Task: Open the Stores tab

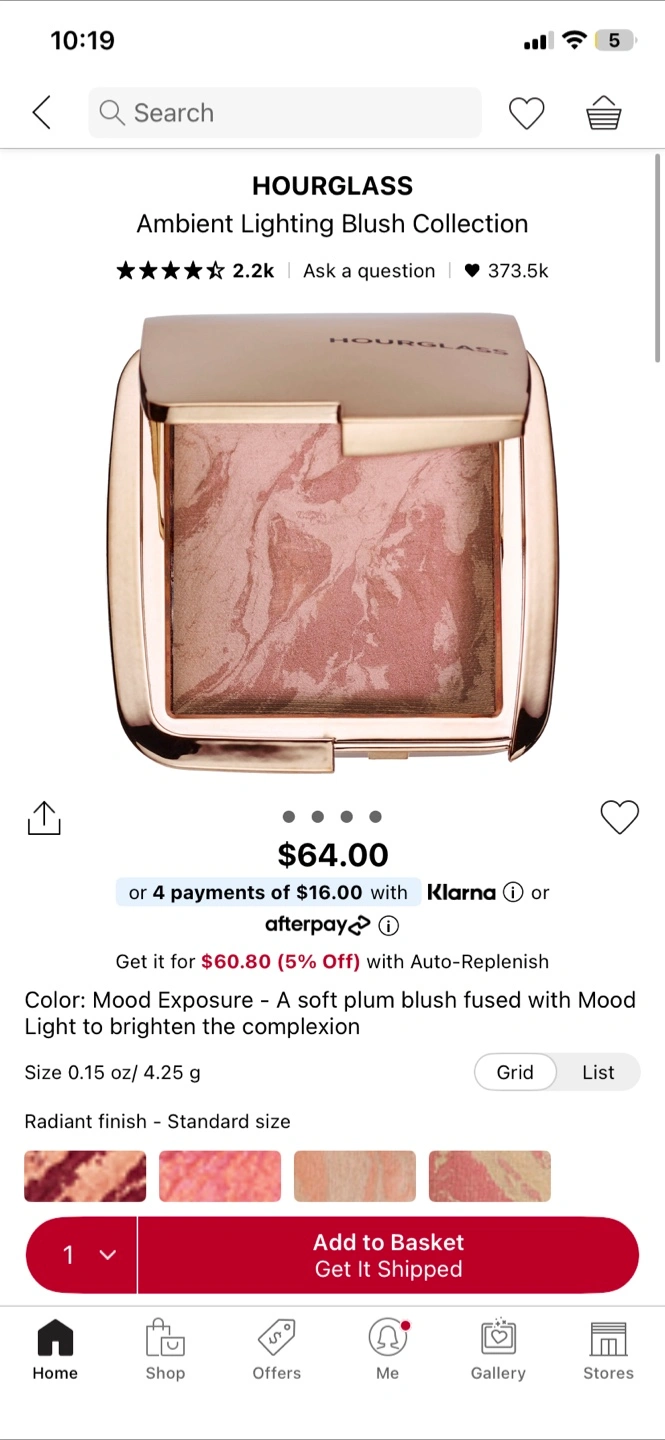Action: coord(608,1350)
